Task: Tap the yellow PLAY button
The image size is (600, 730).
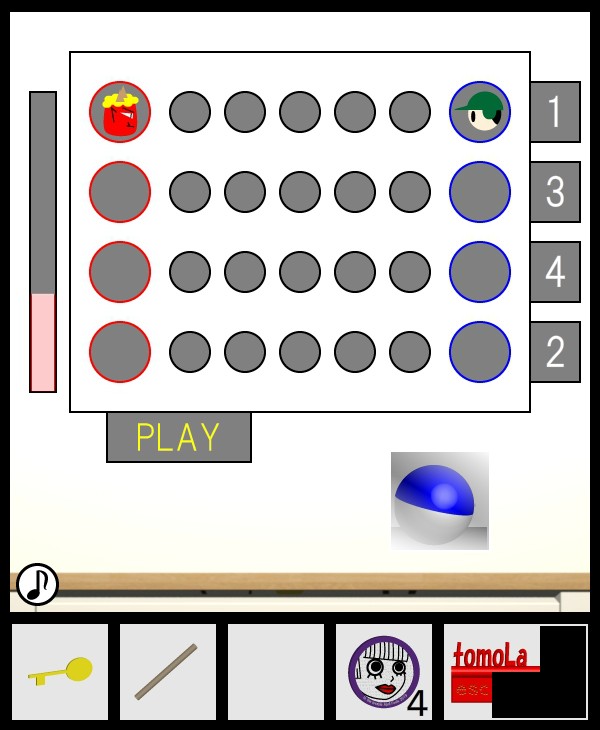Action: tap(179, 437)
